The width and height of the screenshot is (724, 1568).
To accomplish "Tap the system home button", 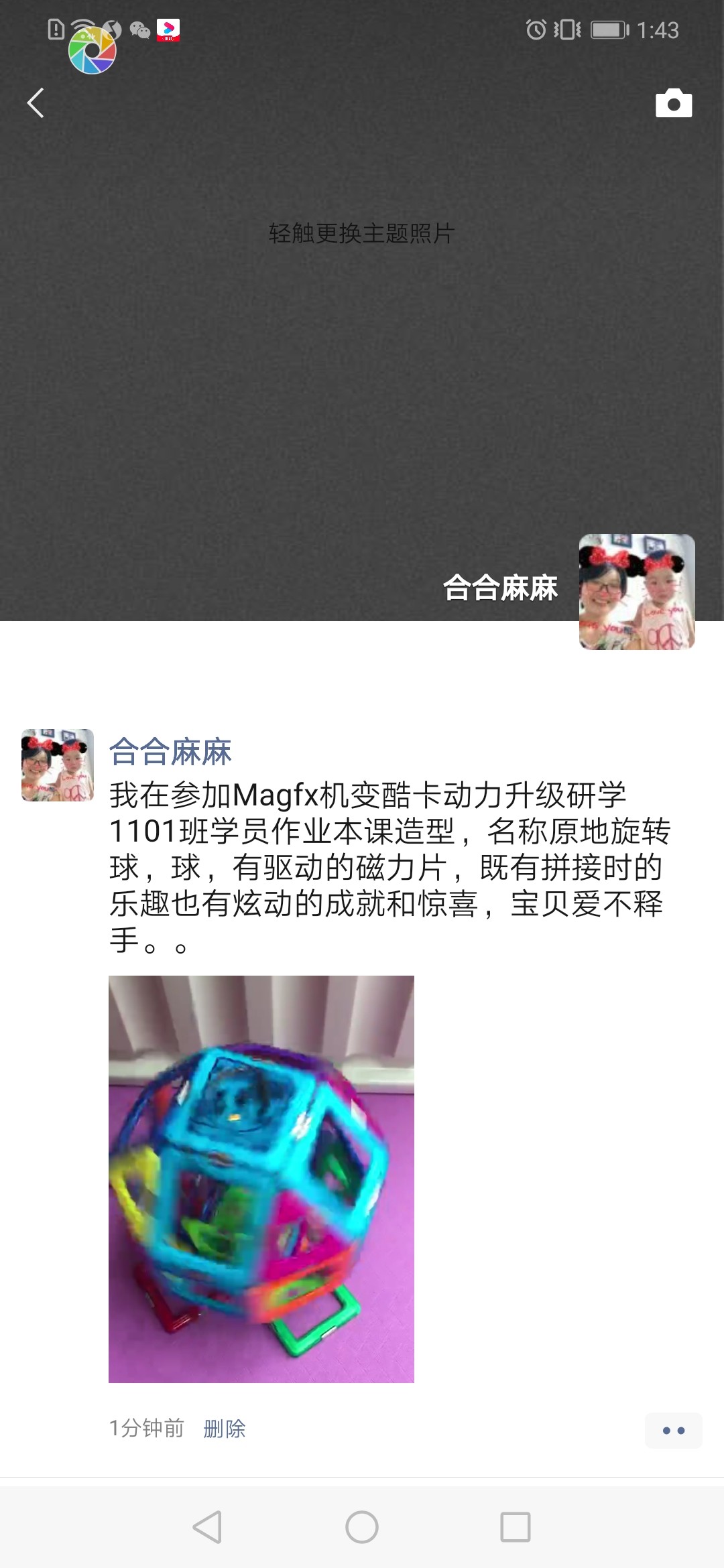I will click(x=362, y=1527).
